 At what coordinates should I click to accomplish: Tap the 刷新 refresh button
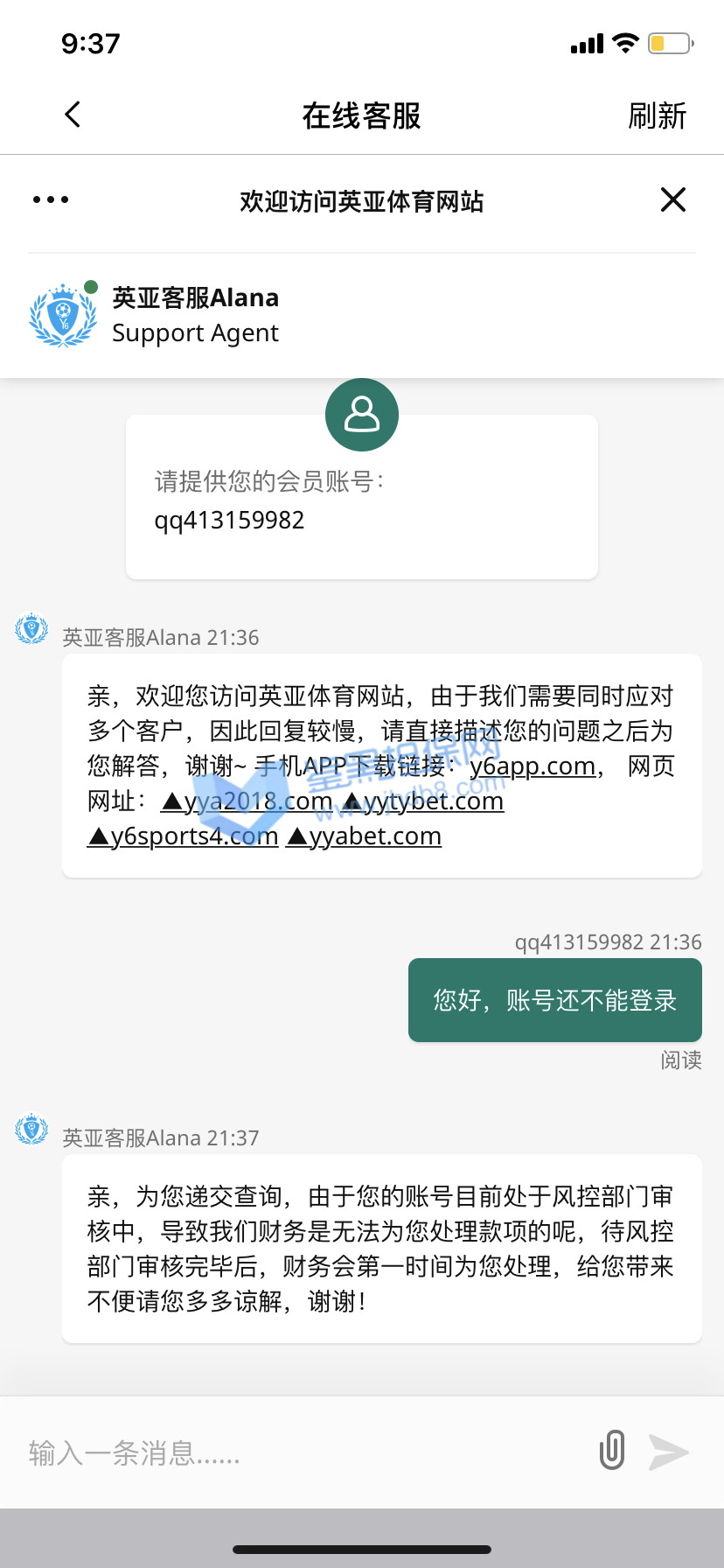pos(657,115)
